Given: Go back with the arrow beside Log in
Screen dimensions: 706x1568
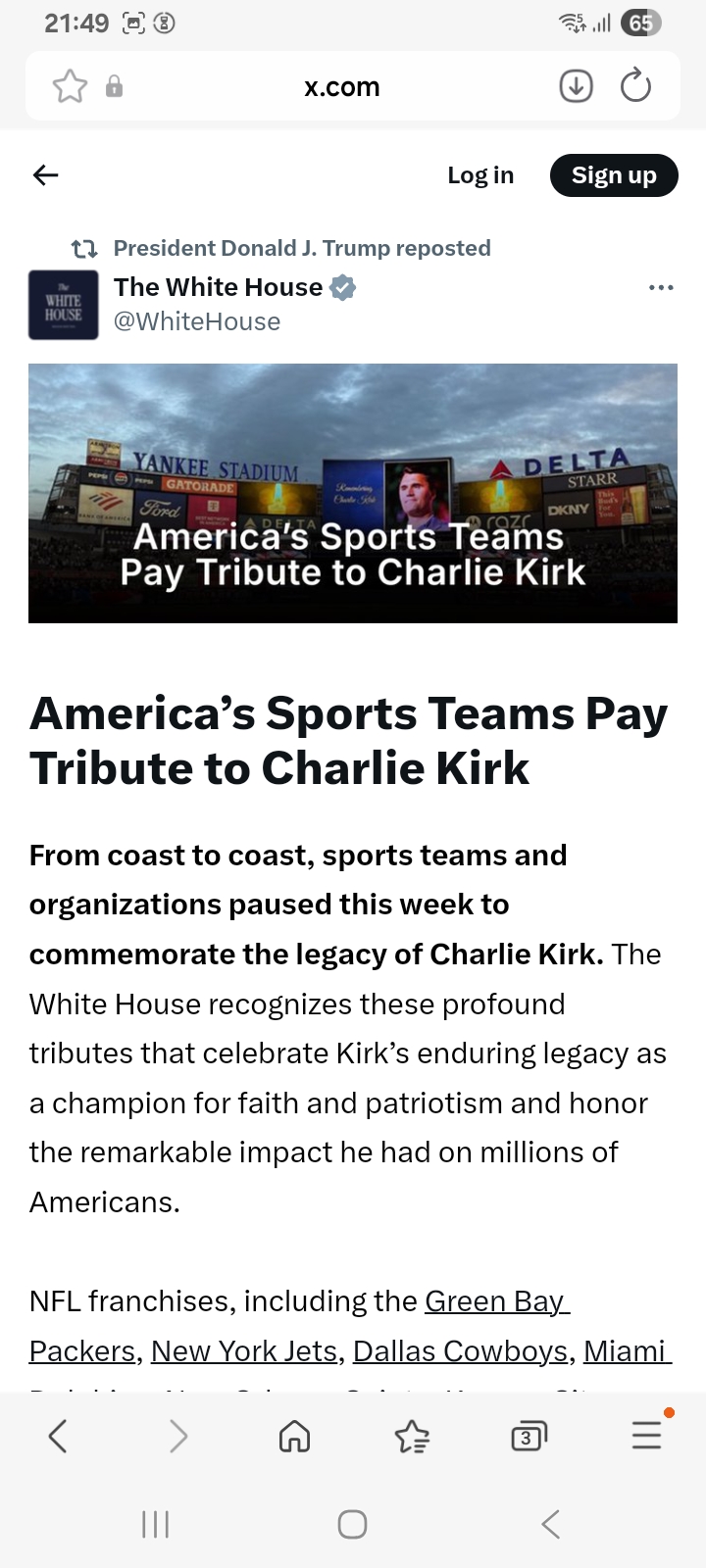Looking at the screenshot, I should pyautogui.click(x=46, y=175).
